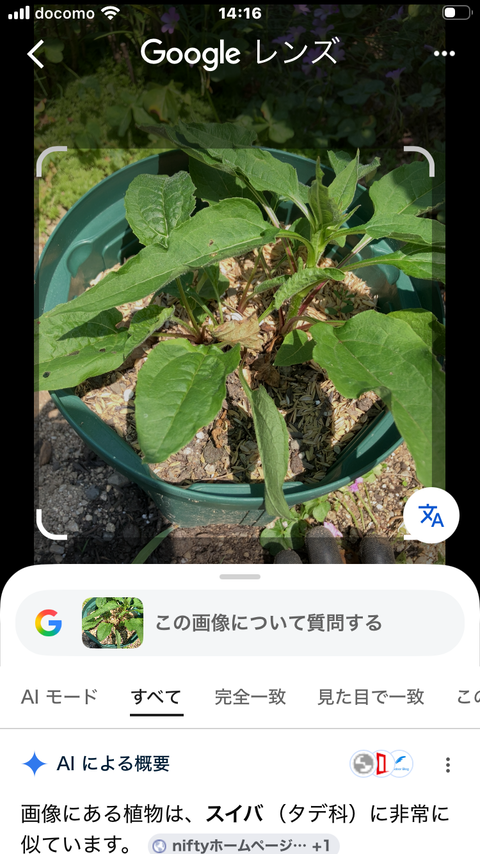Screen dimensions: 480x854
Task: Open the この画像について質問する search field
Action: pos(240,623)
